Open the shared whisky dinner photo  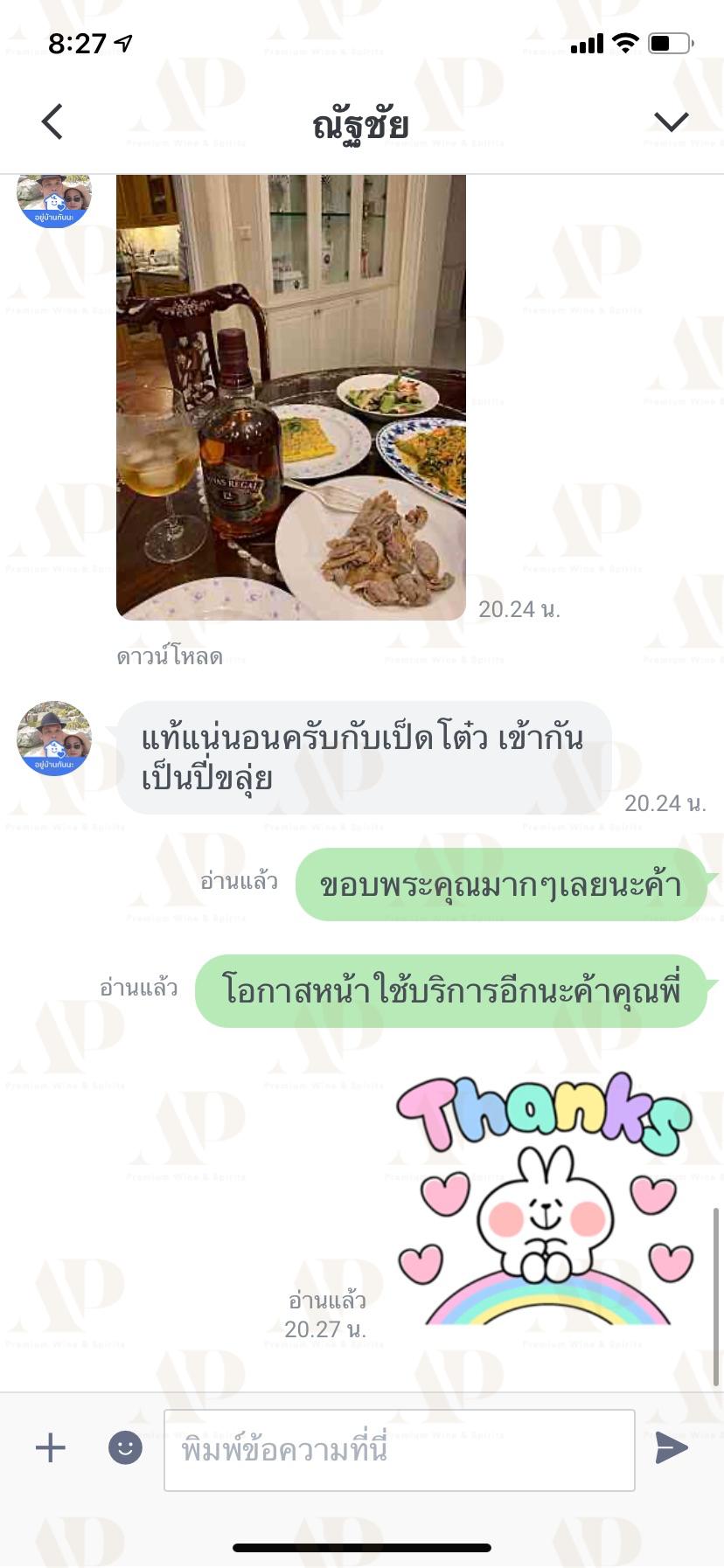click(291, 397)
